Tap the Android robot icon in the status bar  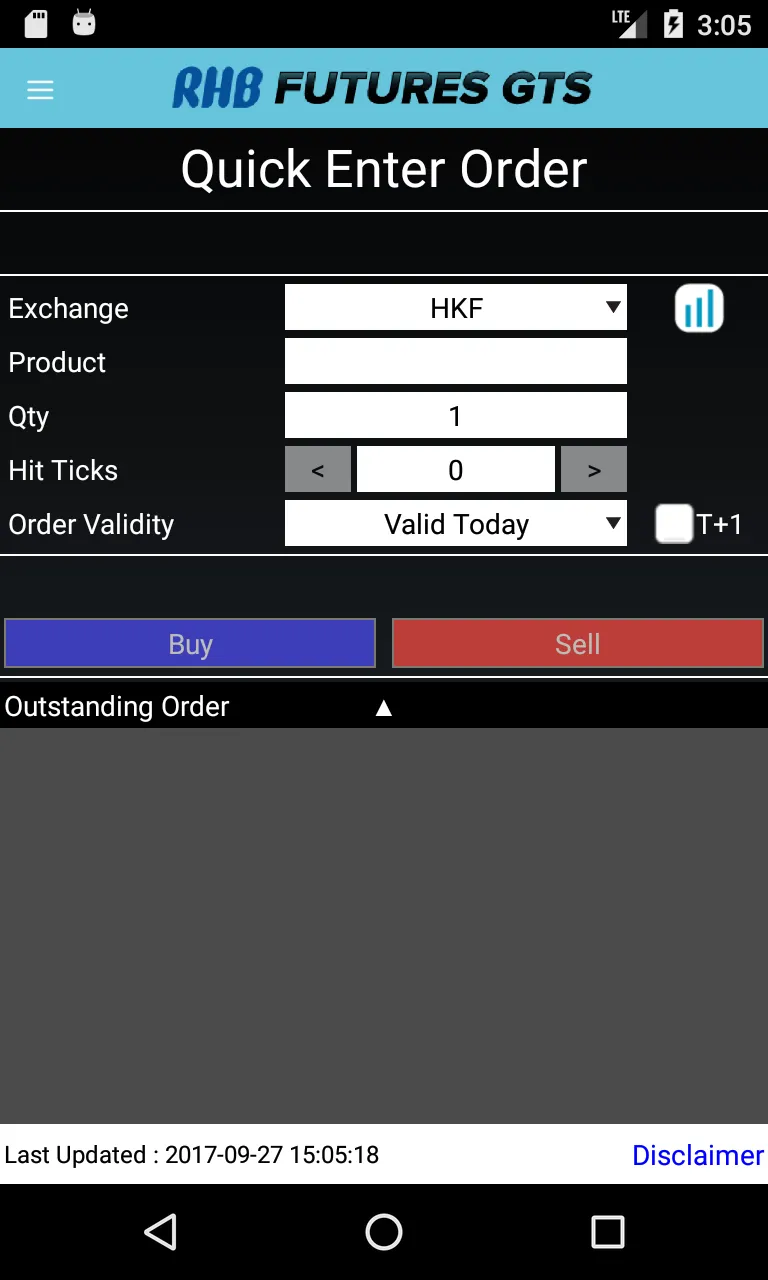point(84,22)
